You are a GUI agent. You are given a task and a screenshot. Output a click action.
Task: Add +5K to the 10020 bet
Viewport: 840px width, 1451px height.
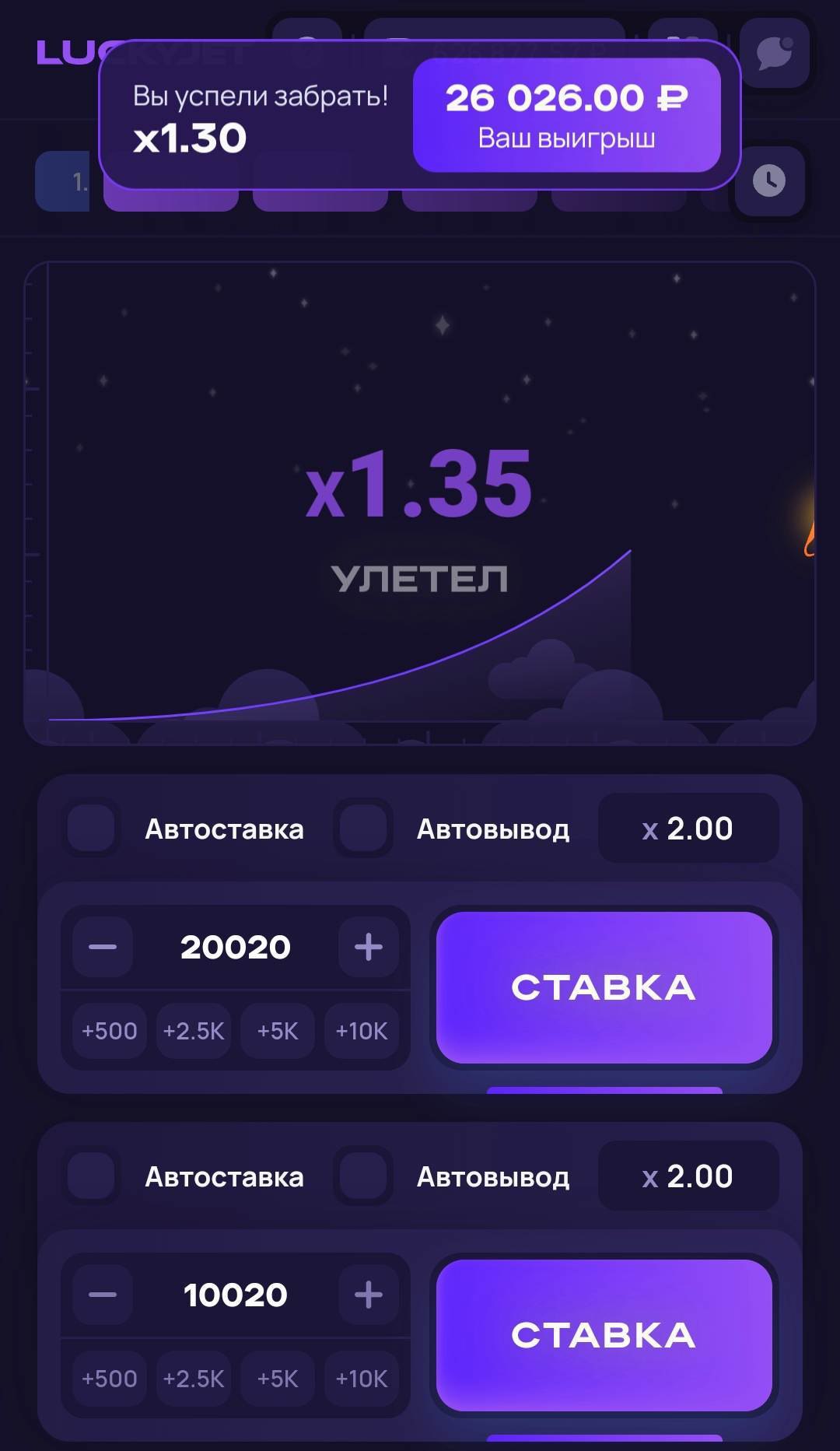[278, 1379]
